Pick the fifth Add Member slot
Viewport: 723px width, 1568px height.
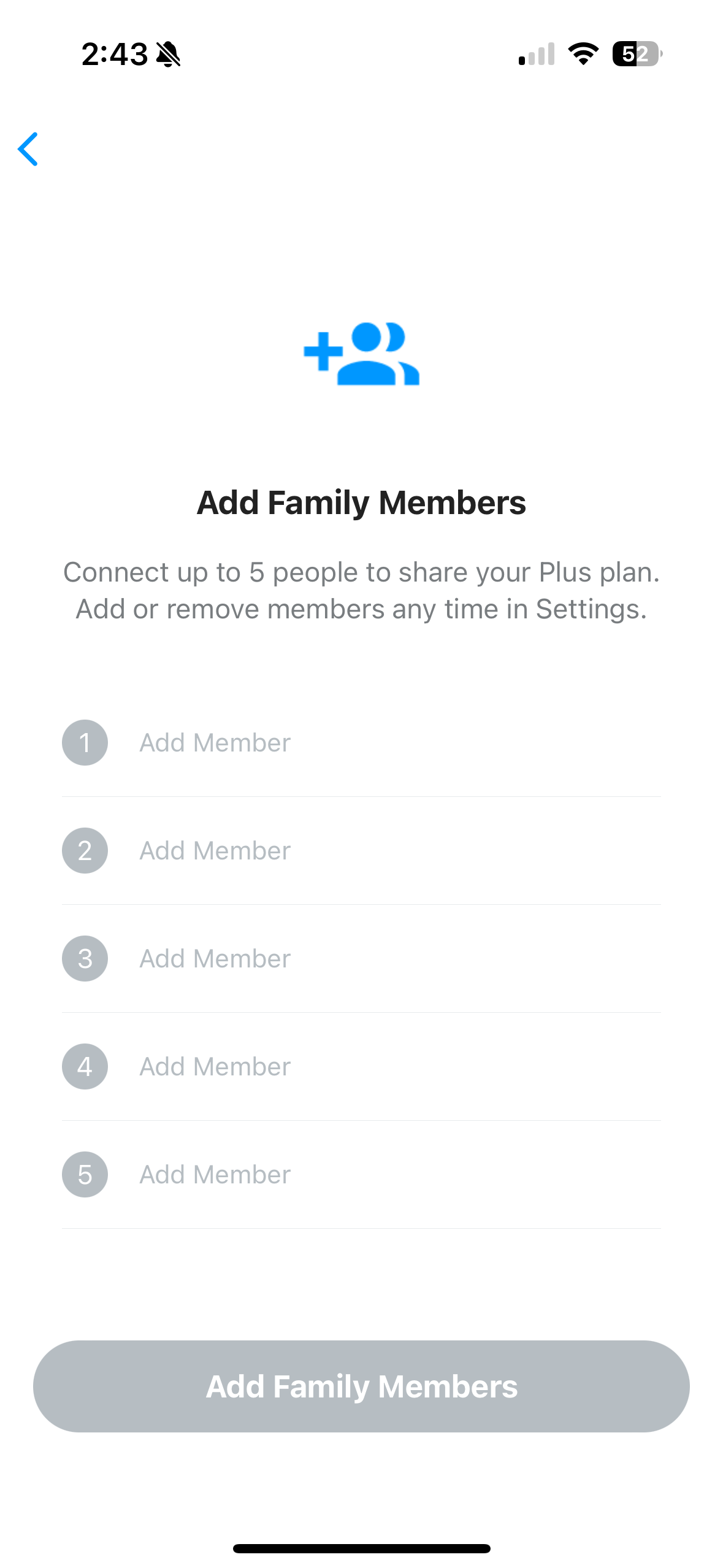point(361,1175)
